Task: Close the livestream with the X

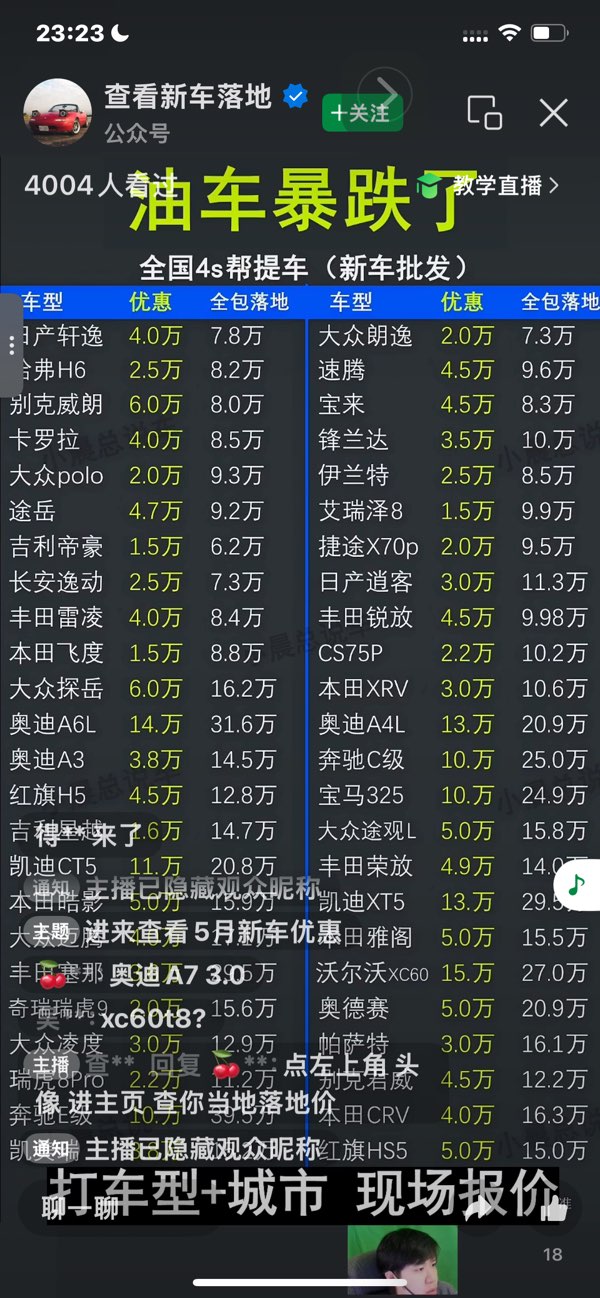Action: tap(553, 113)
